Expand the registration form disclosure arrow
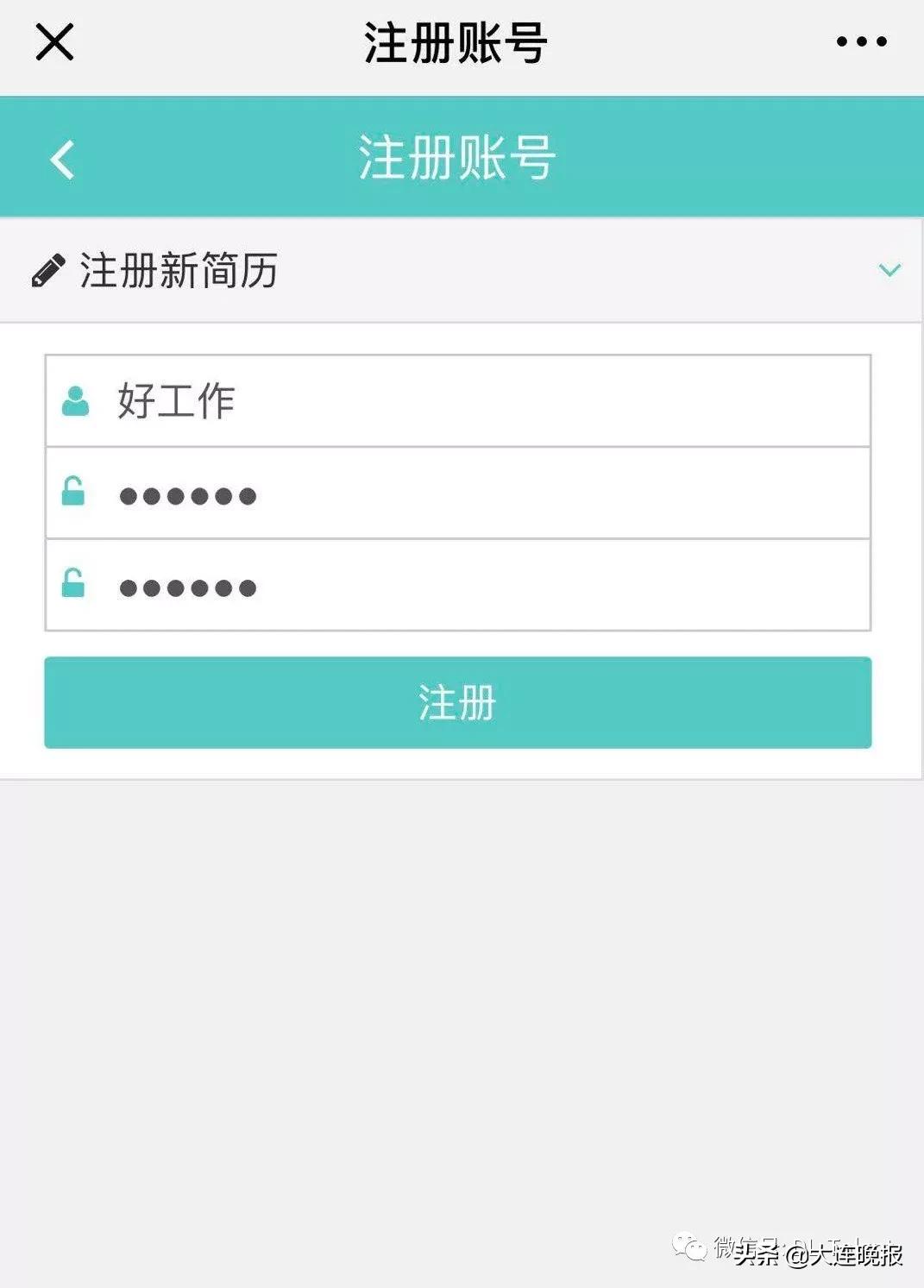The width and height of the screenshot is (924, 1288). [890, 268]
